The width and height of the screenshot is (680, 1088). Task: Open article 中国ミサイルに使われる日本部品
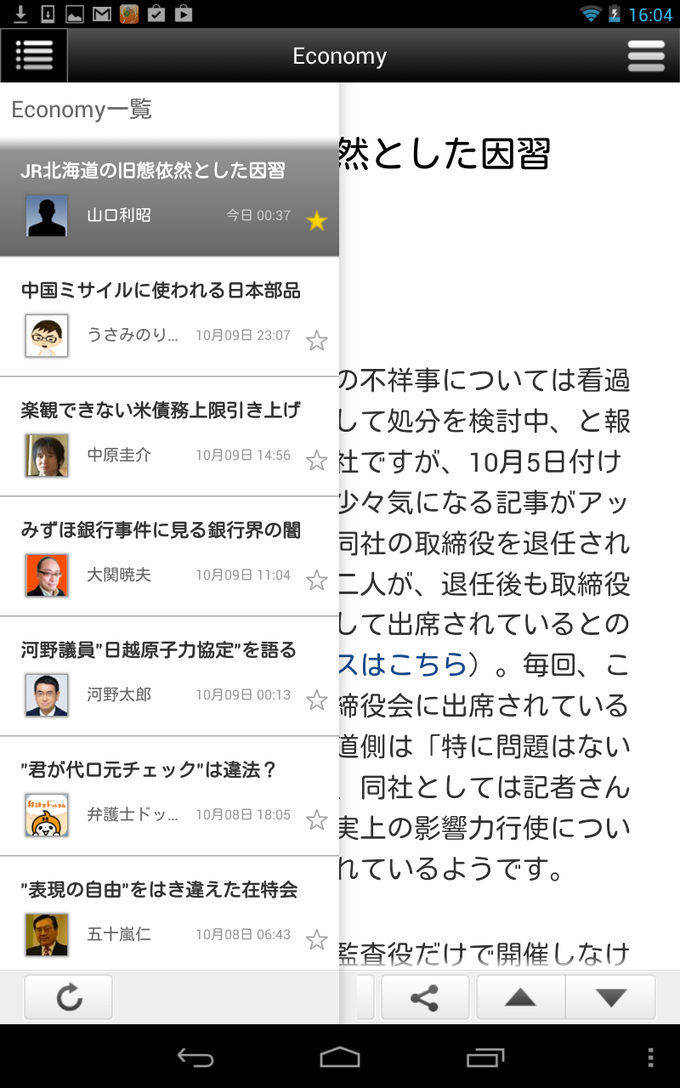click(160, 291)
